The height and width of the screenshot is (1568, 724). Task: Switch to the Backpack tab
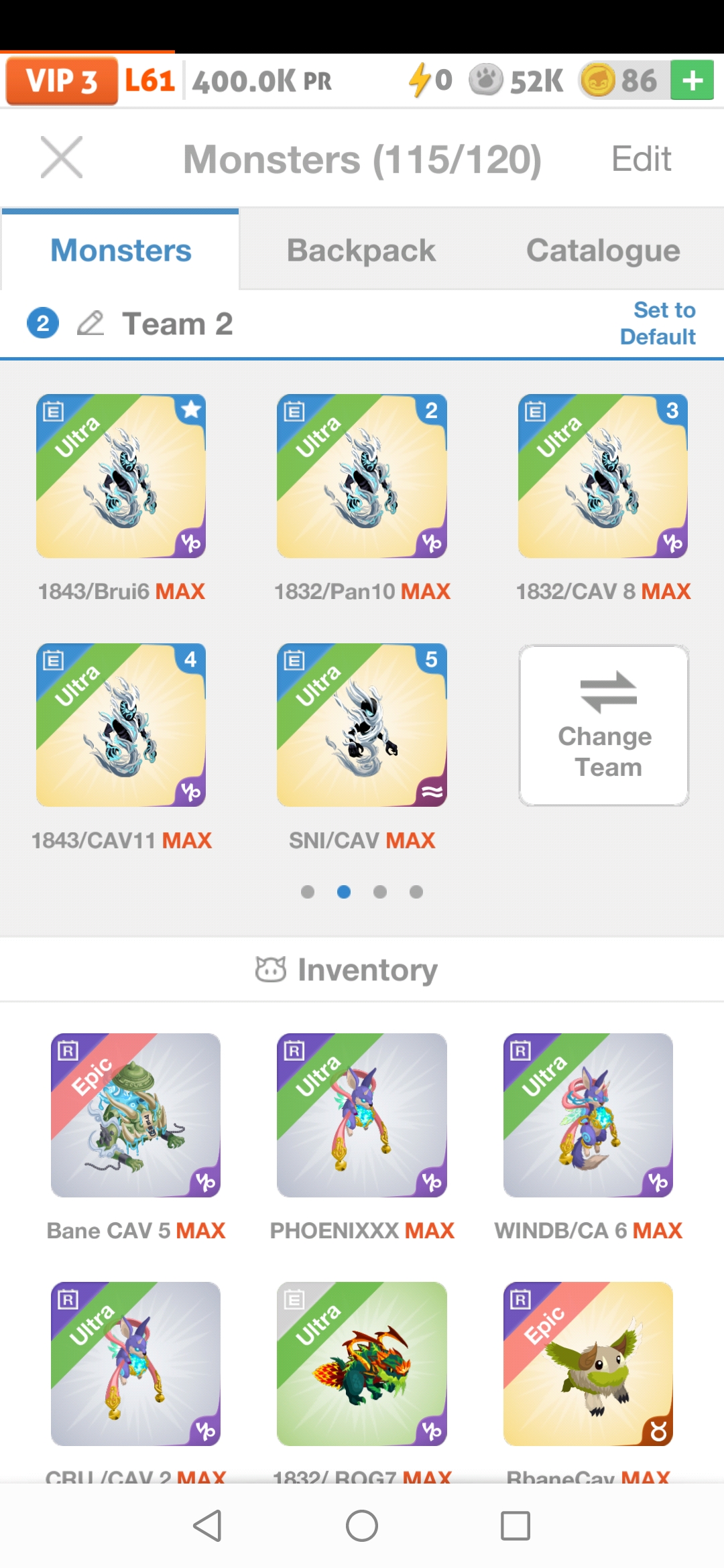pos(361,251)
